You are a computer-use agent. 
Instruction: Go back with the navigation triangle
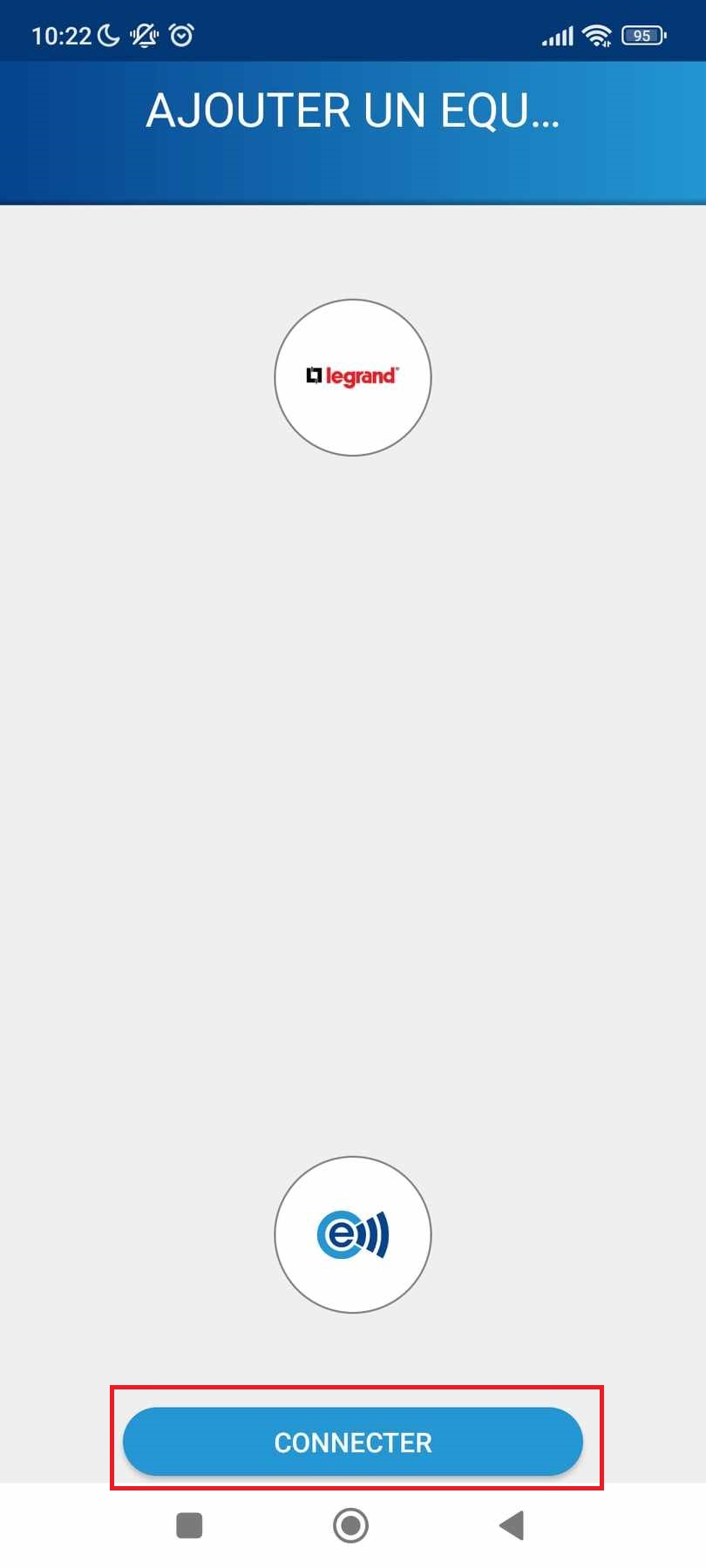pyautogui.click(x=514, y=1525)
